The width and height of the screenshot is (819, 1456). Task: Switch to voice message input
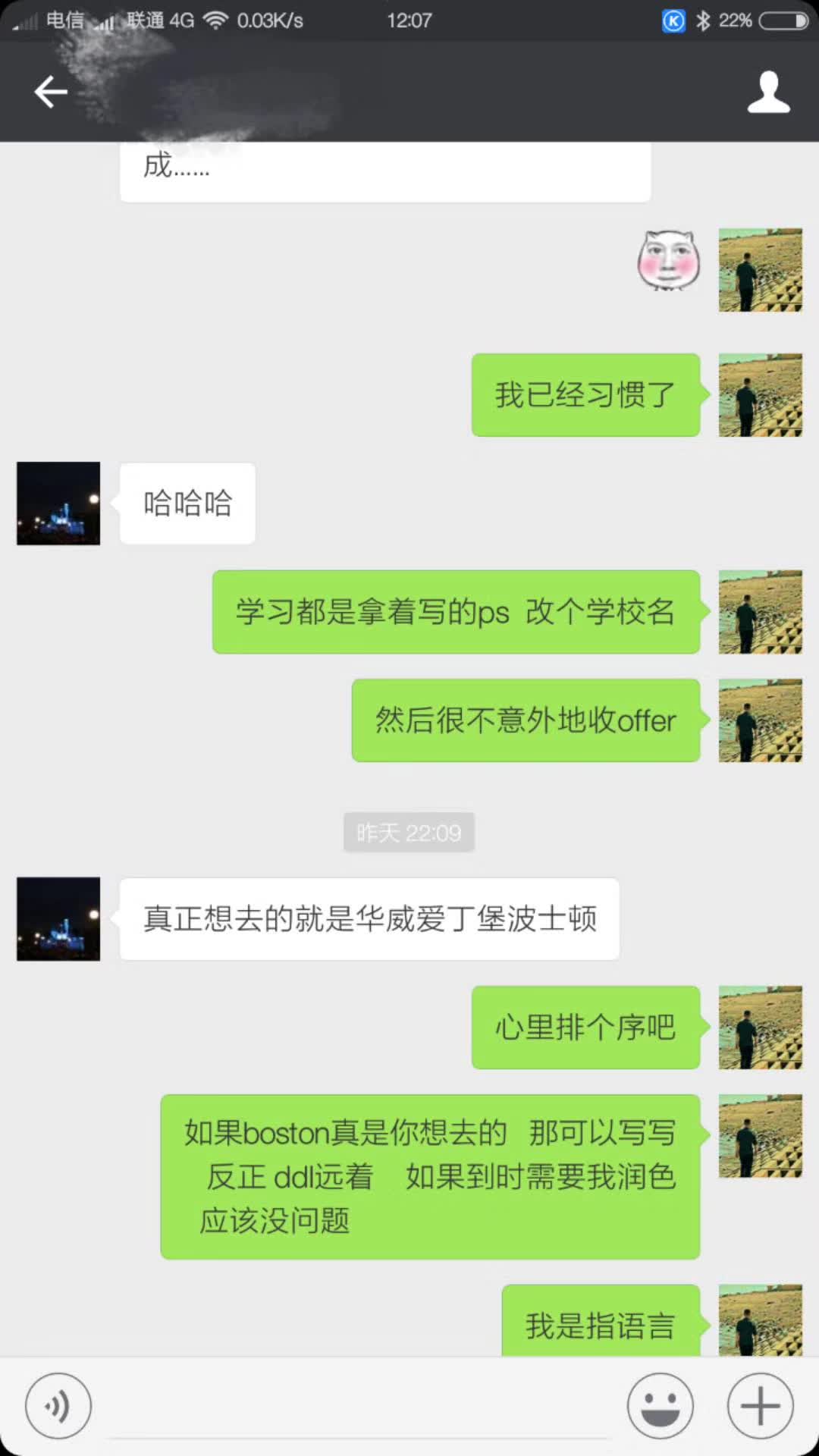[x=58, y=1405]
